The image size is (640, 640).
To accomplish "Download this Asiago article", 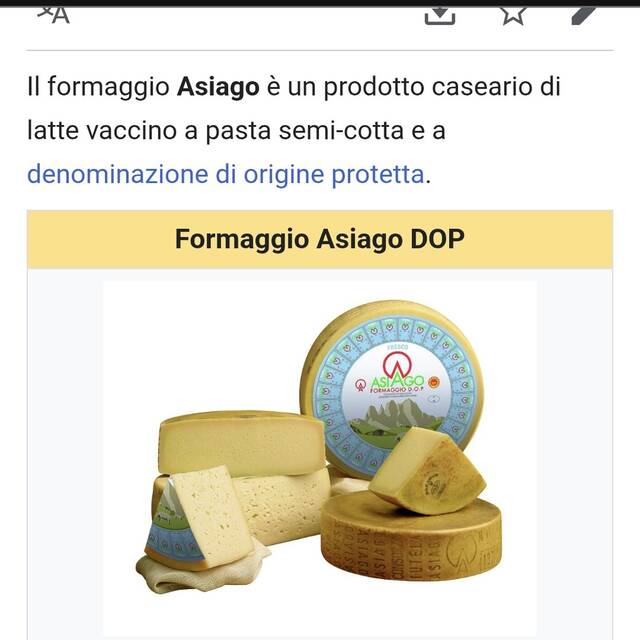I will [440, 13].
